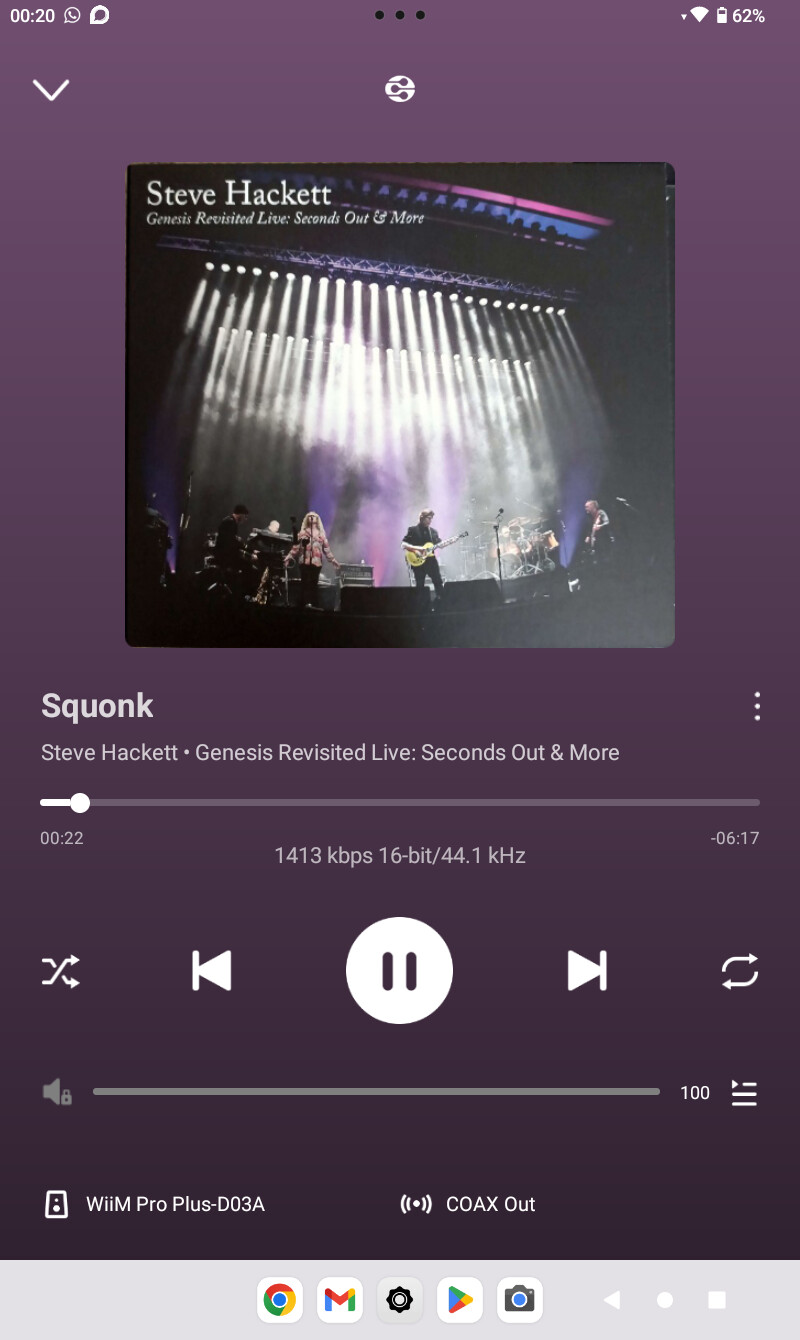Open the Camera app from the taskbar

(519, 1300)
